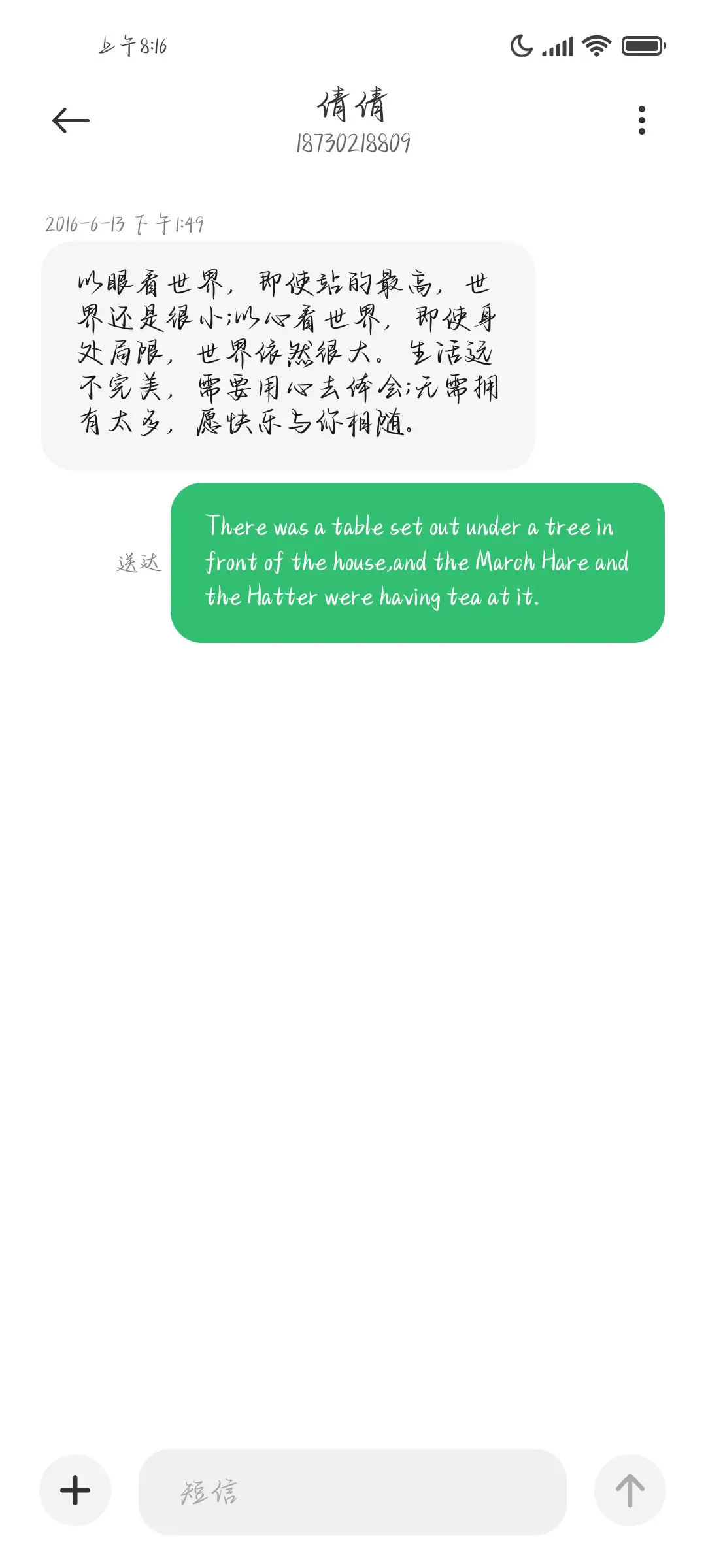Open the three-dot overflow menu

(x=641, y=120)
